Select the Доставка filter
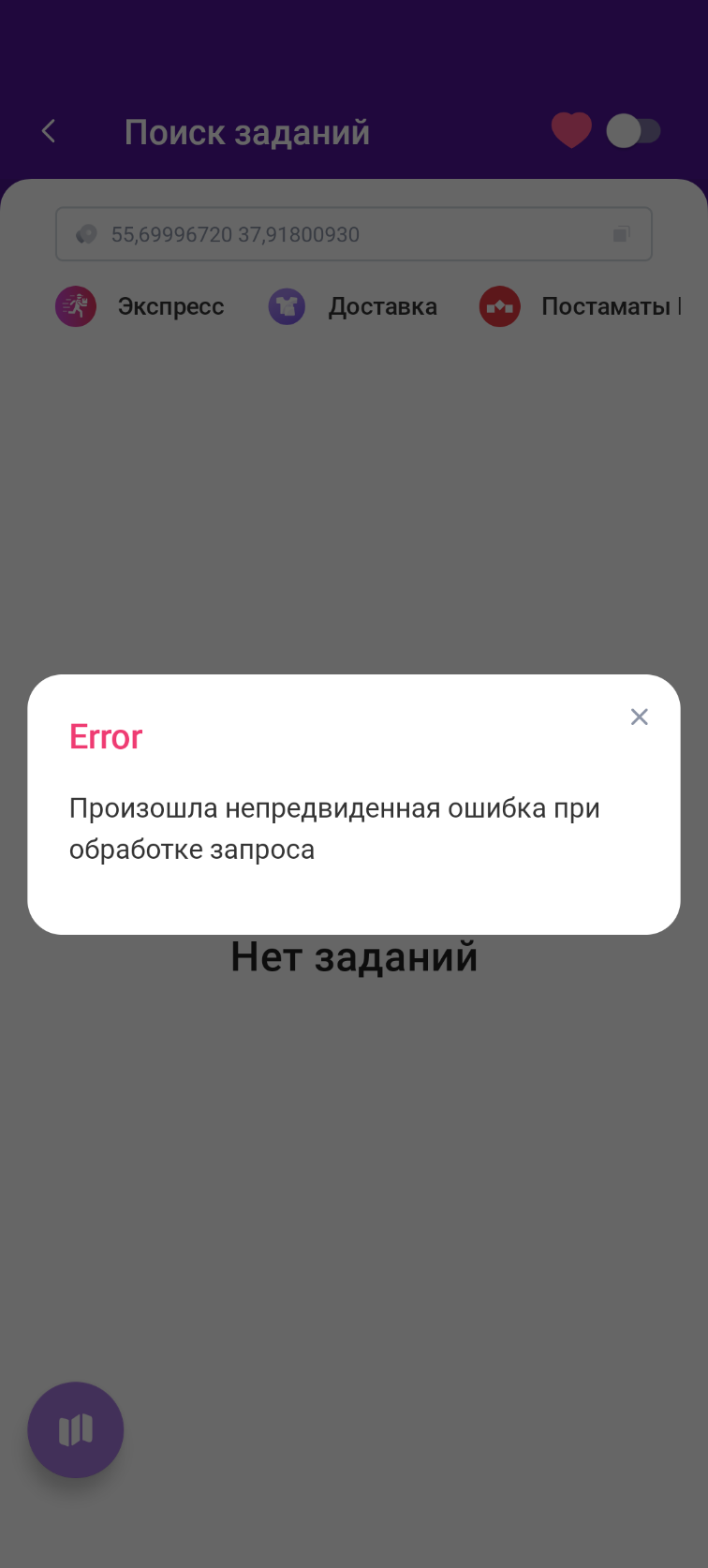Viewport: 708px width, 1568px height. coord(353,306)
